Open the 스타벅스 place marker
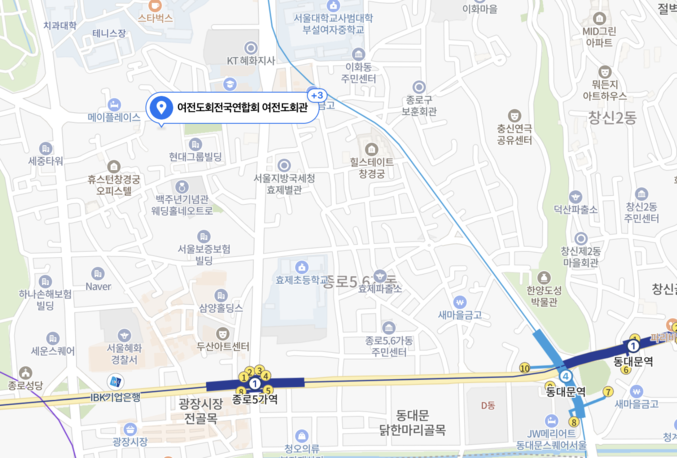This screenshot has height=458, width=677. tap(153, 4)
